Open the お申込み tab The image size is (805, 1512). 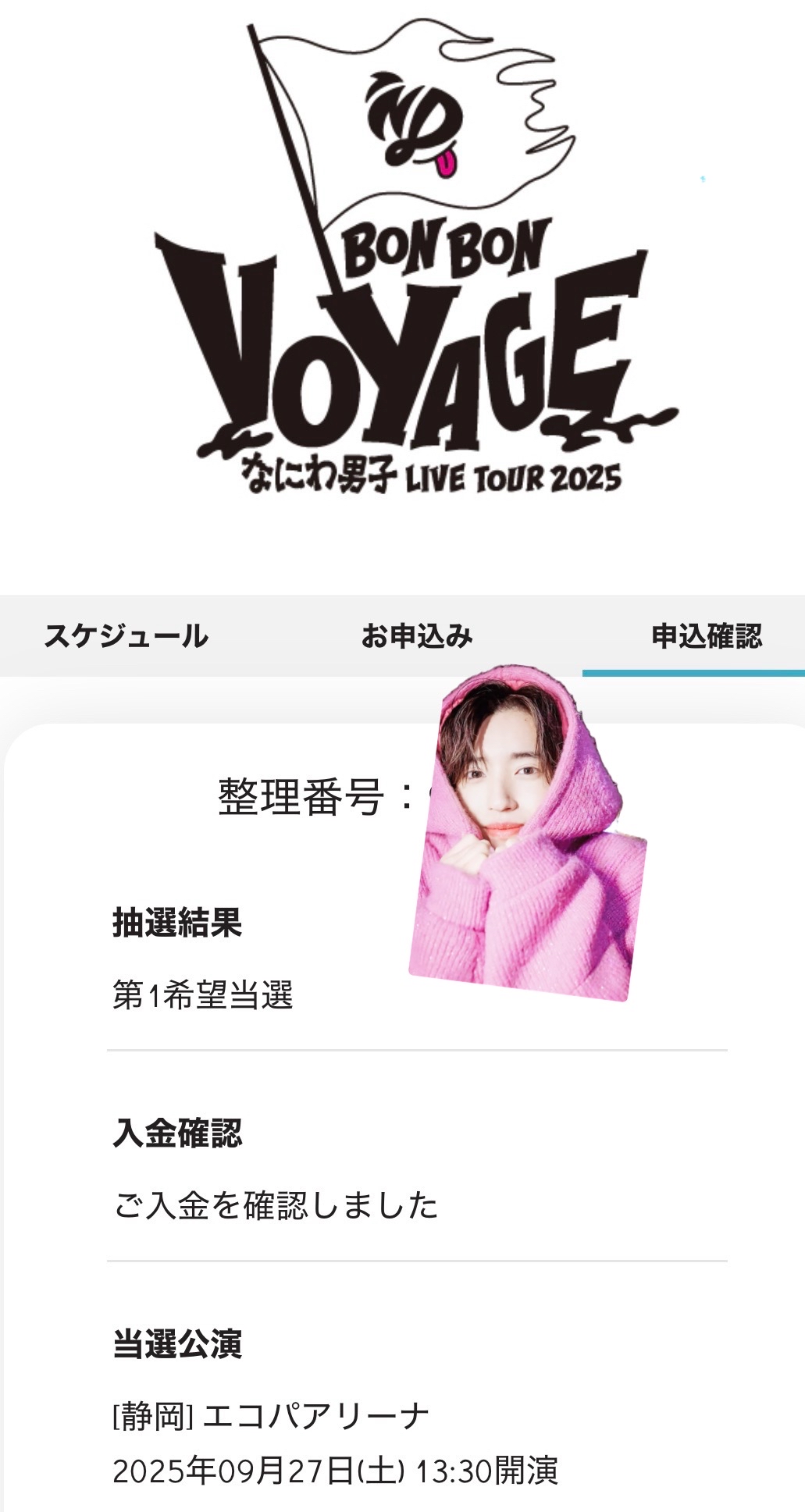point(417,636)
